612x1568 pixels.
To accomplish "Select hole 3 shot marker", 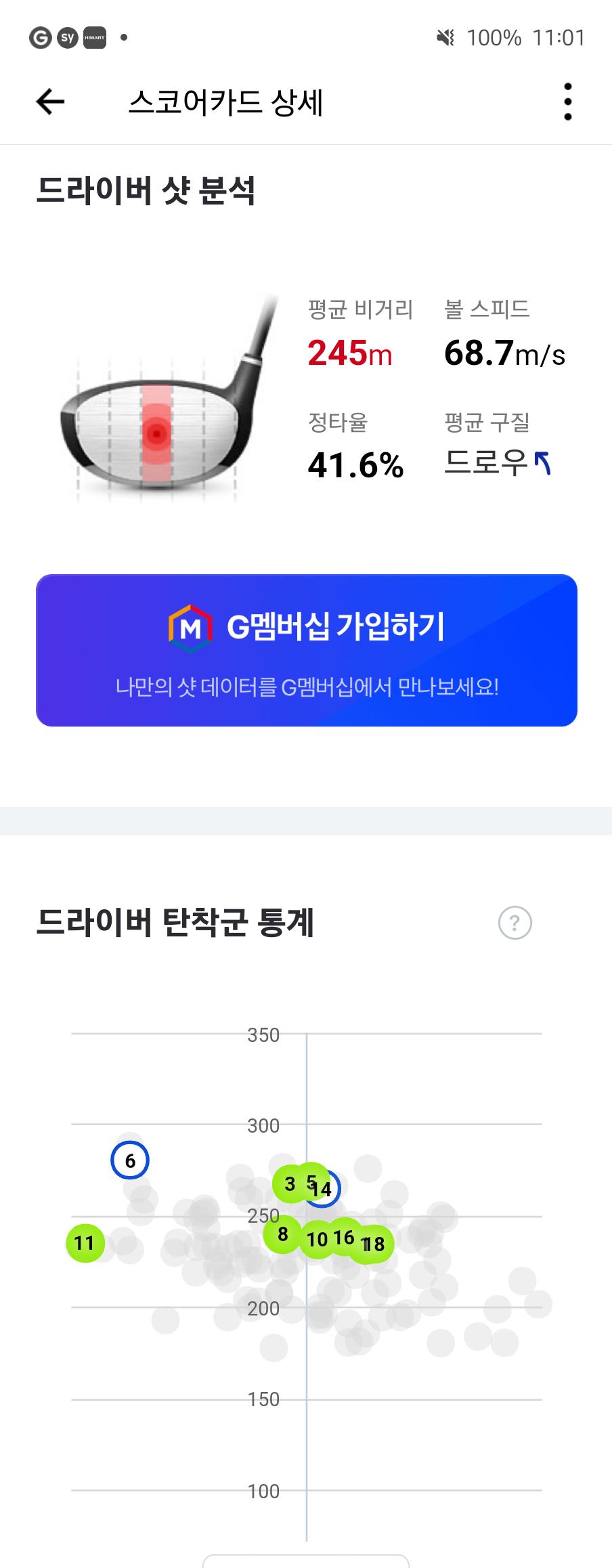I will 290,1183.
